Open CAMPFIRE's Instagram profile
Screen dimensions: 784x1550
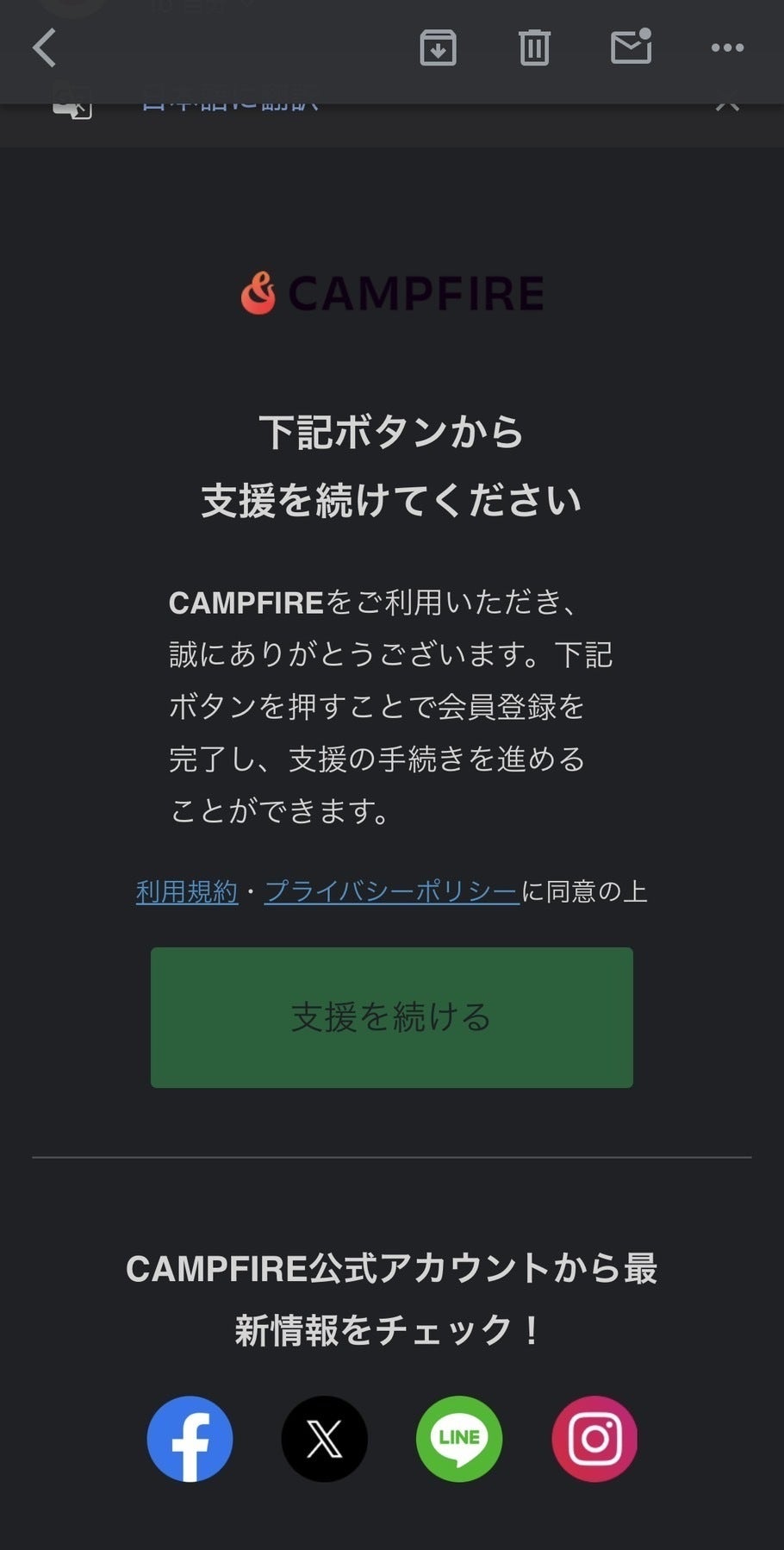(594, 1439)
